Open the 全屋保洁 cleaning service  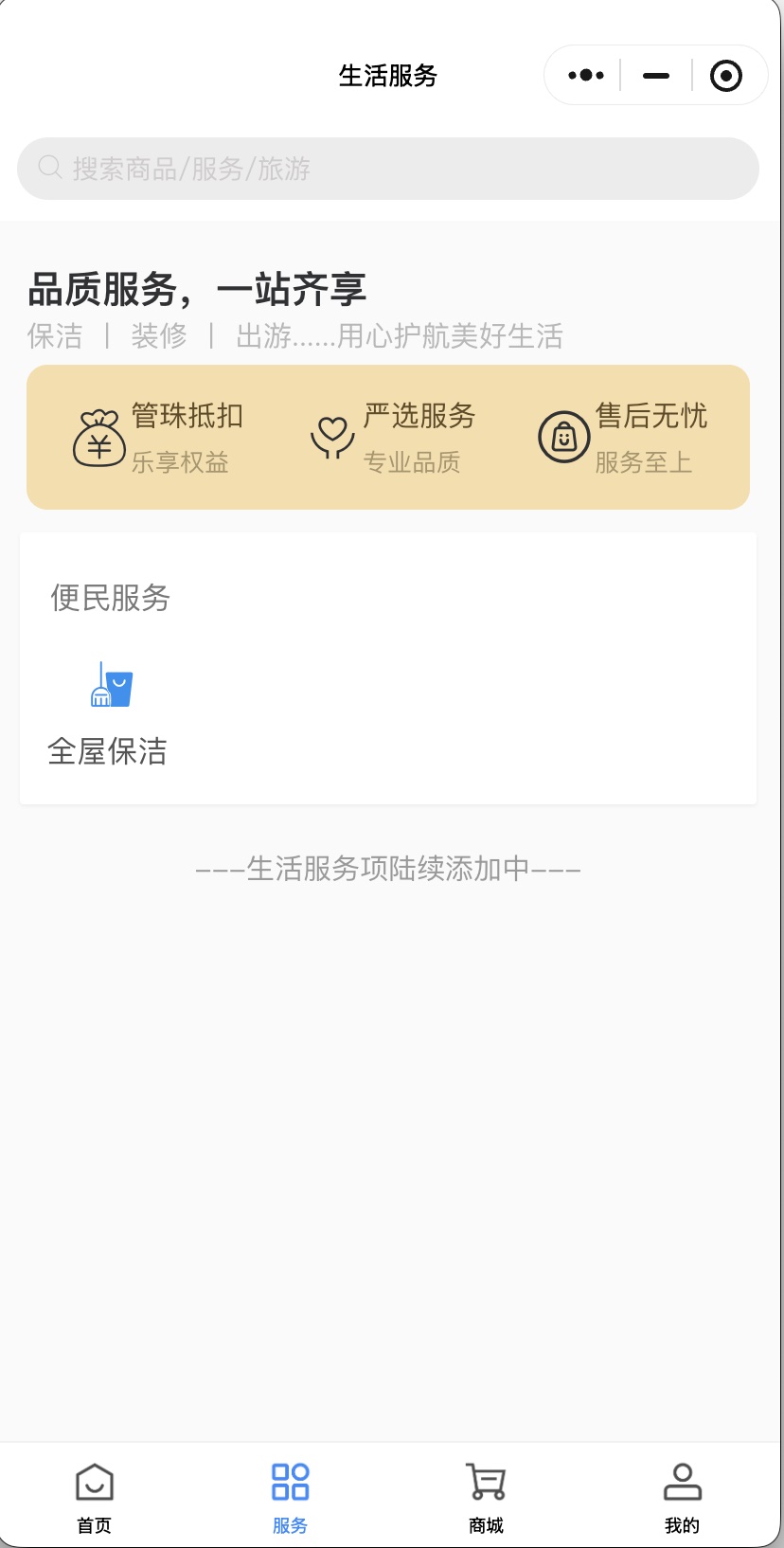click(108, 712)
